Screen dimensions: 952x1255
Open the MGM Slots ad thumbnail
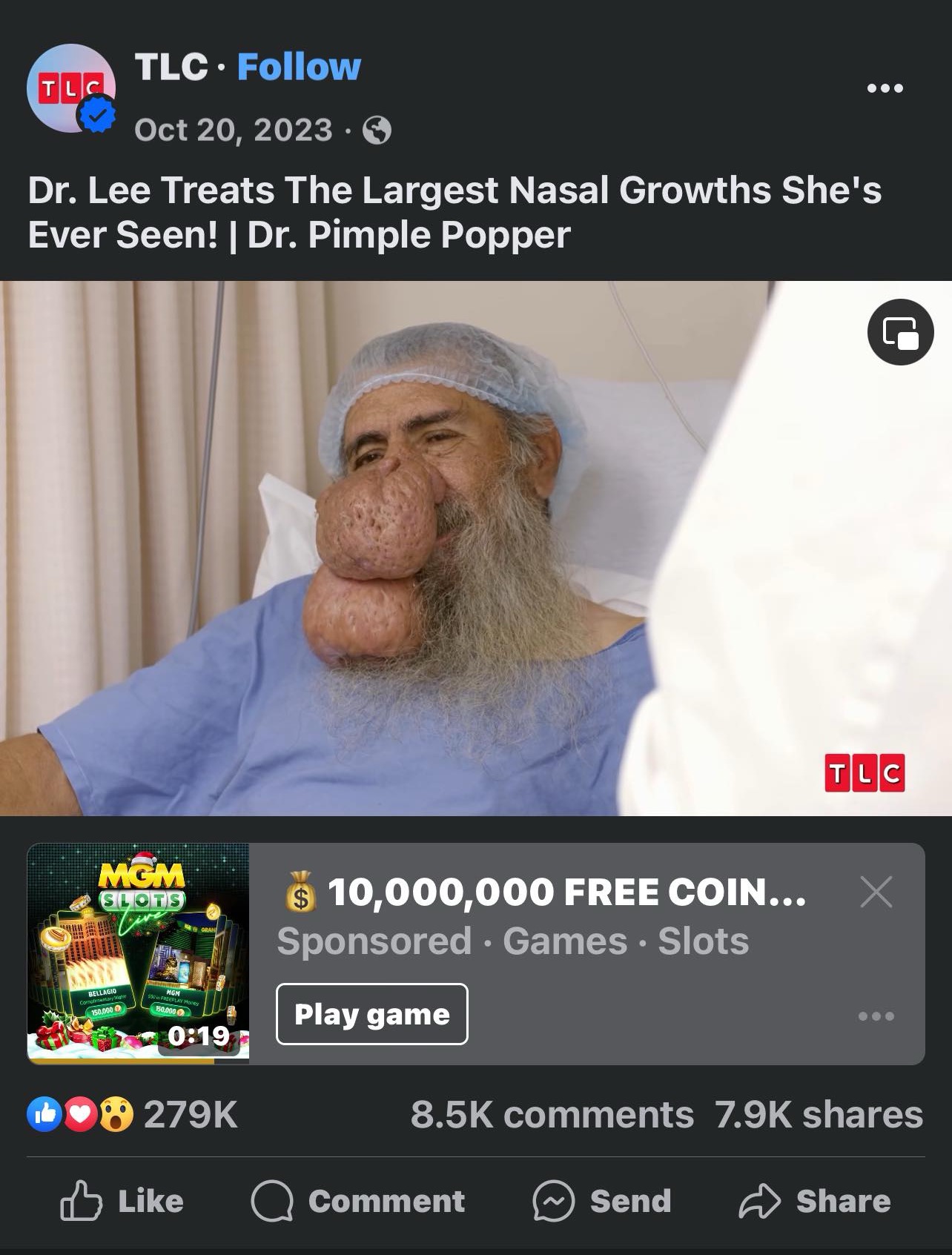pyautogui.click(x=139, y=953)
